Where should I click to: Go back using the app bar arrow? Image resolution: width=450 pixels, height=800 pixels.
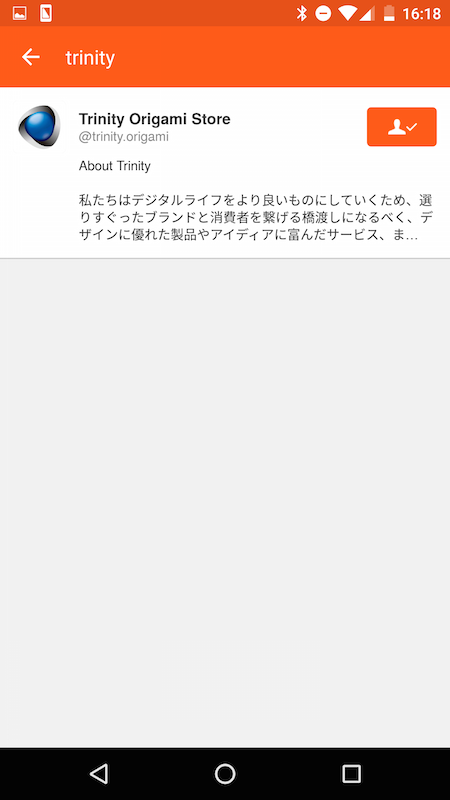click(31, 57)
